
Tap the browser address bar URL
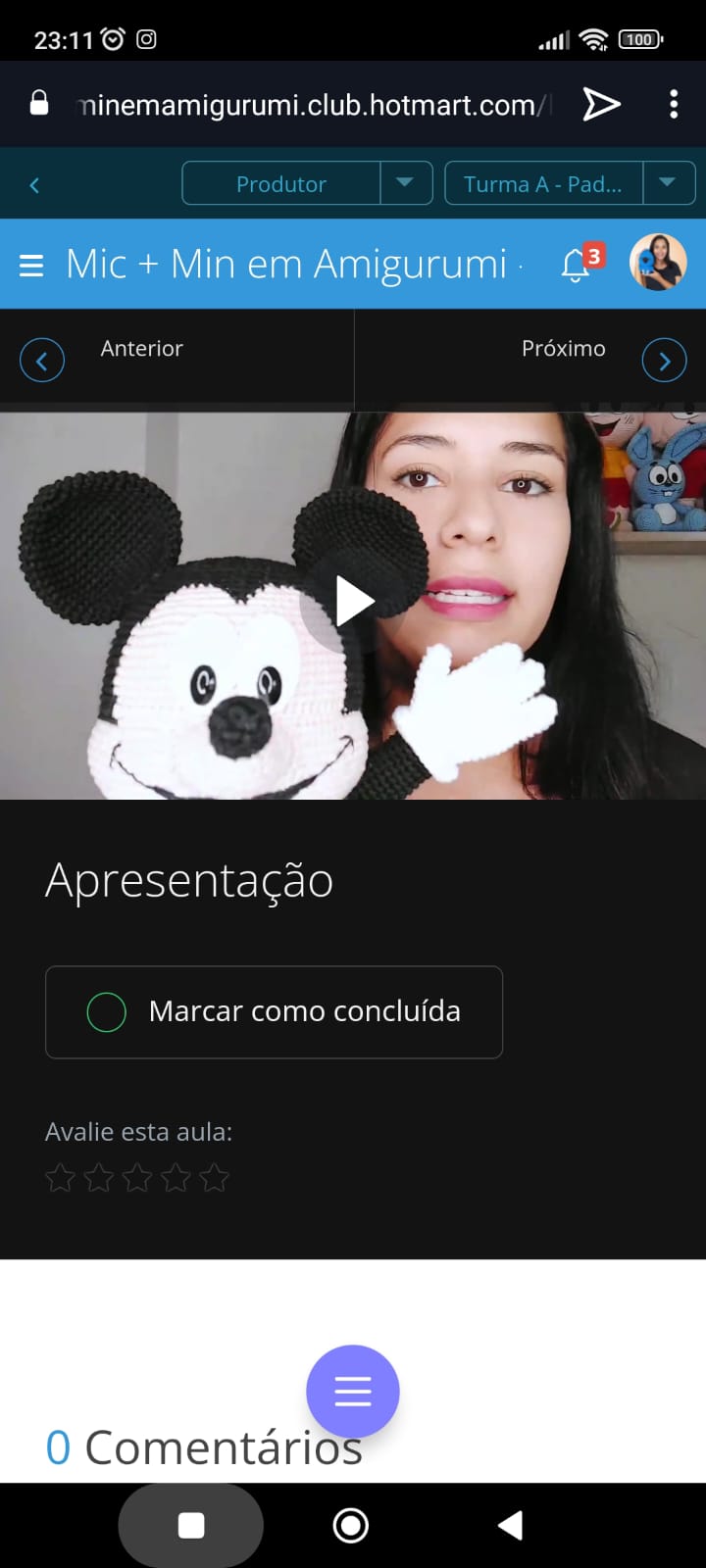[x=309, y=105]
